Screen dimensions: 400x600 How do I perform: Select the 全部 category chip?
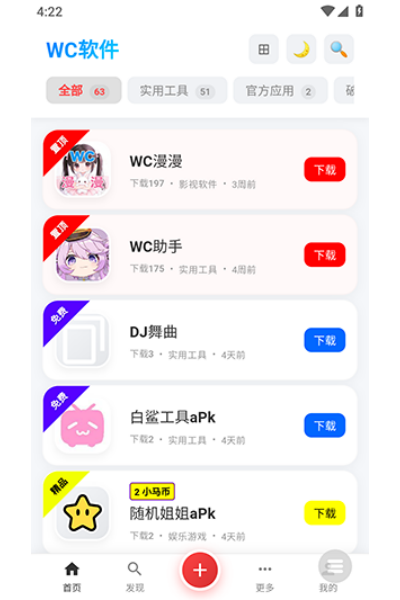click(x=84, y=91)
